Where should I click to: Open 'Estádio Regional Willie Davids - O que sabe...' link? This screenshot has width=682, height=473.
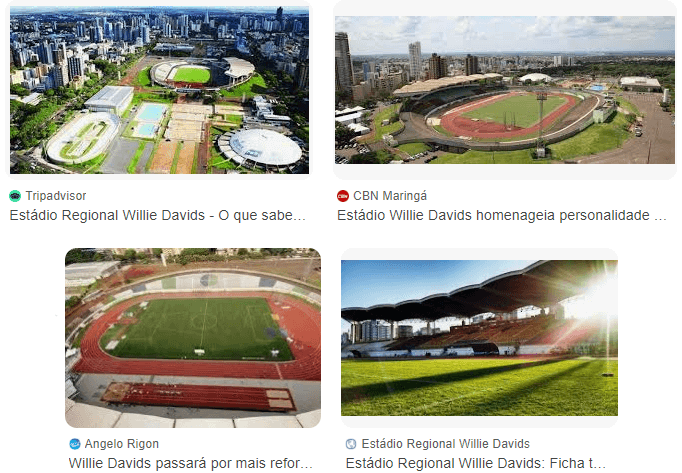coord(157,215)
